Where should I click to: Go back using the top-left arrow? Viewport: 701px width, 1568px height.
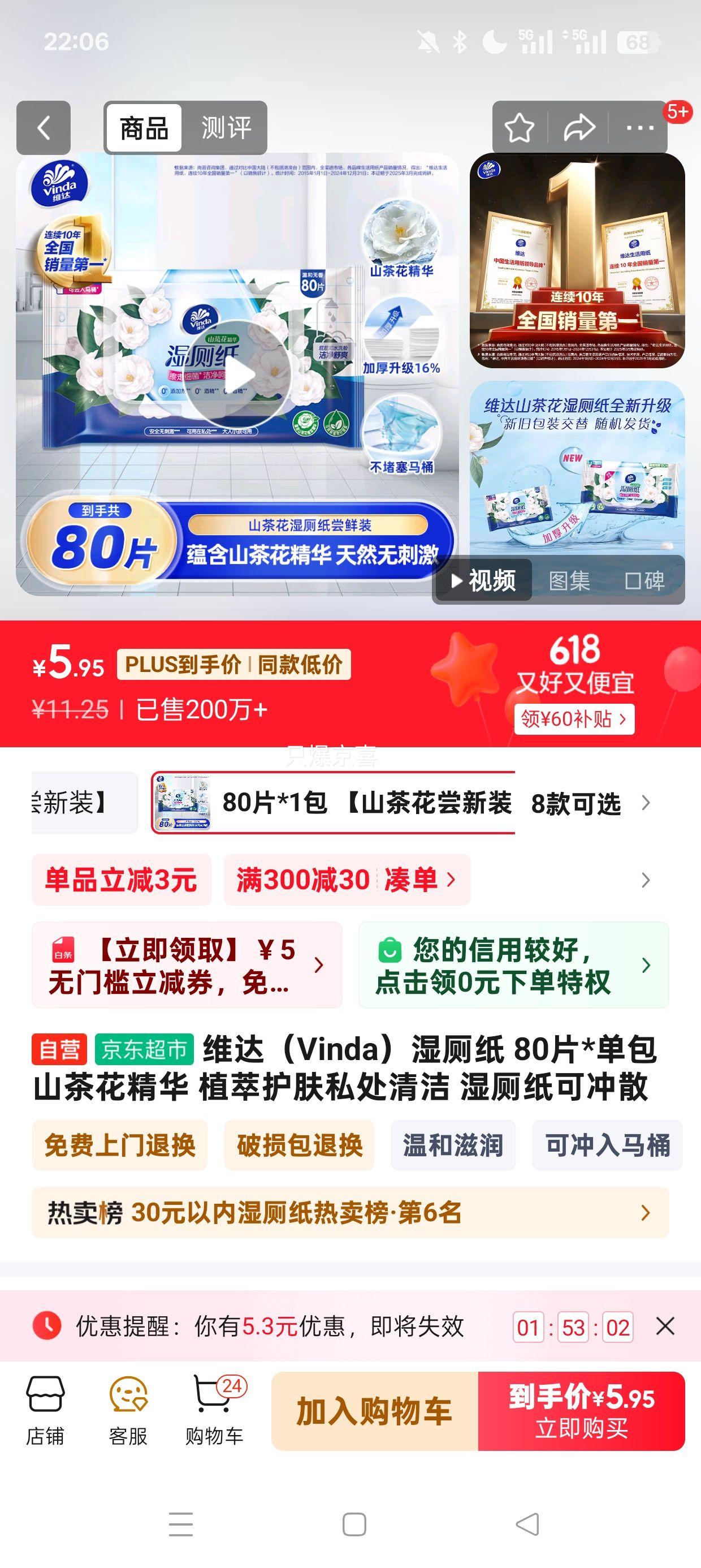43,128
